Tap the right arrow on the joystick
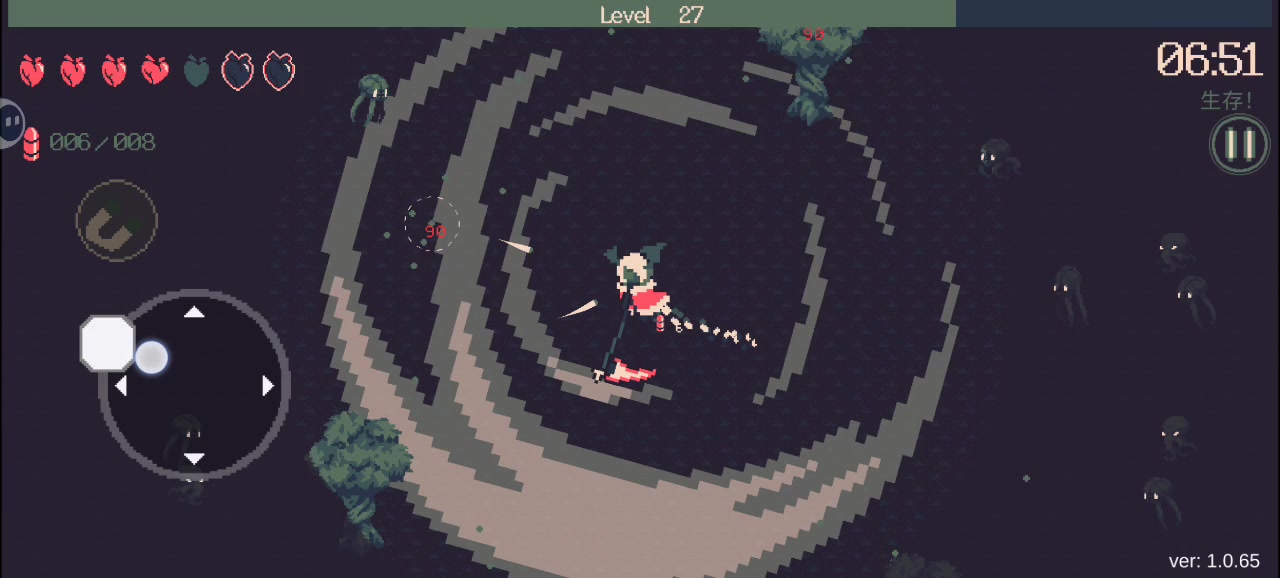Image resolution: width=1280 pixels, height=578 pixels. pos(268,386)
